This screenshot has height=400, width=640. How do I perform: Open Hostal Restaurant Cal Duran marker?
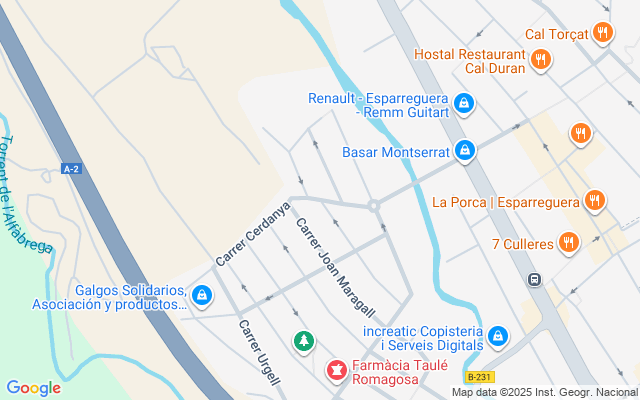(540, 60)
